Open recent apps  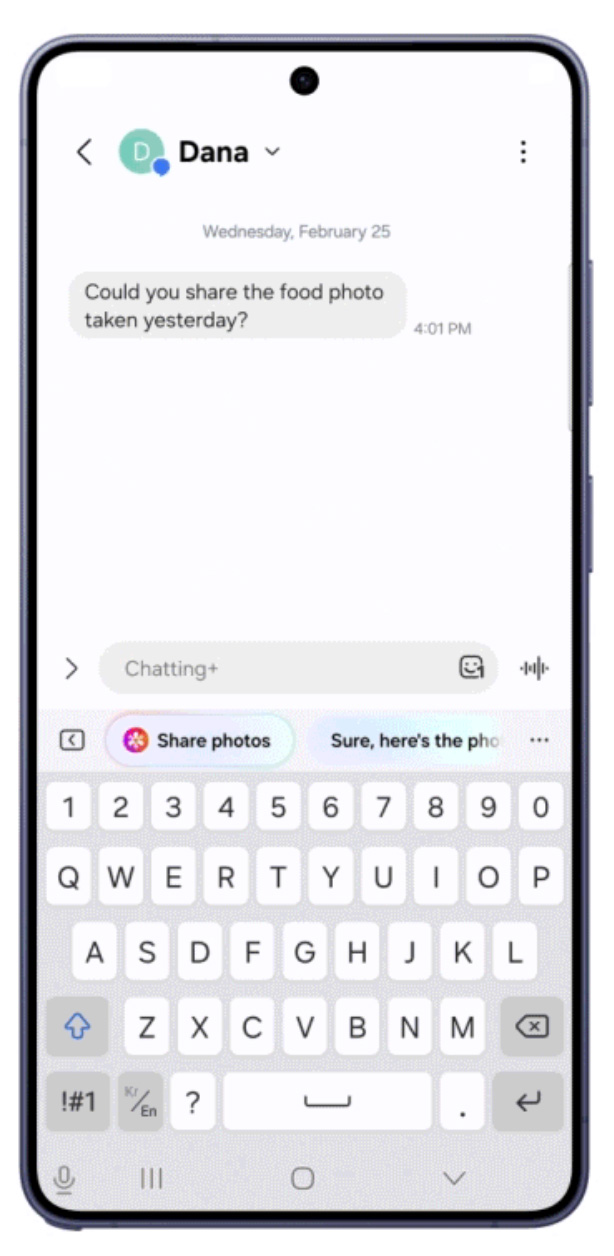tap(151, 1179)
